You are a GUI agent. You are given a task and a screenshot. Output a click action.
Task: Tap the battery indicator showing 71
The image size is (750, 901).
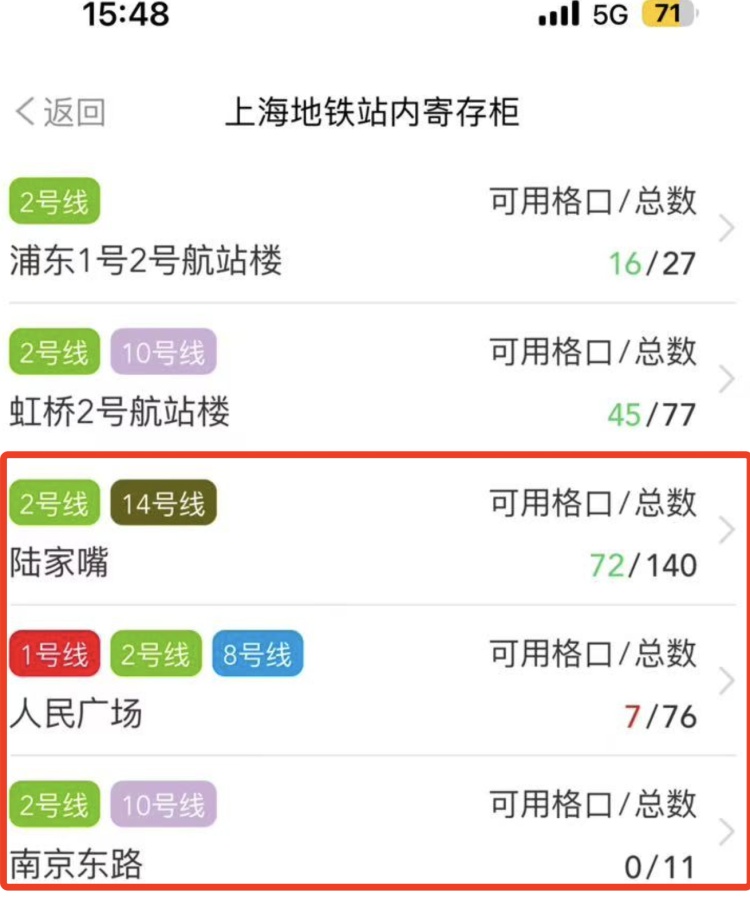pos(666,14)
